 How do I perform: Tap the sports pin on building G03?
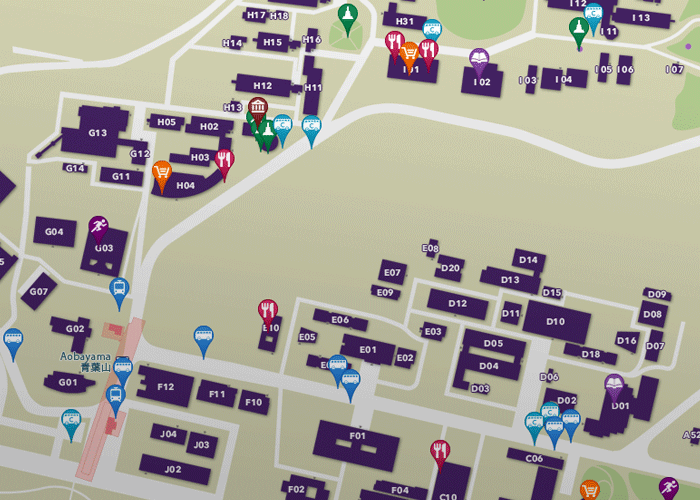(98, 226)
